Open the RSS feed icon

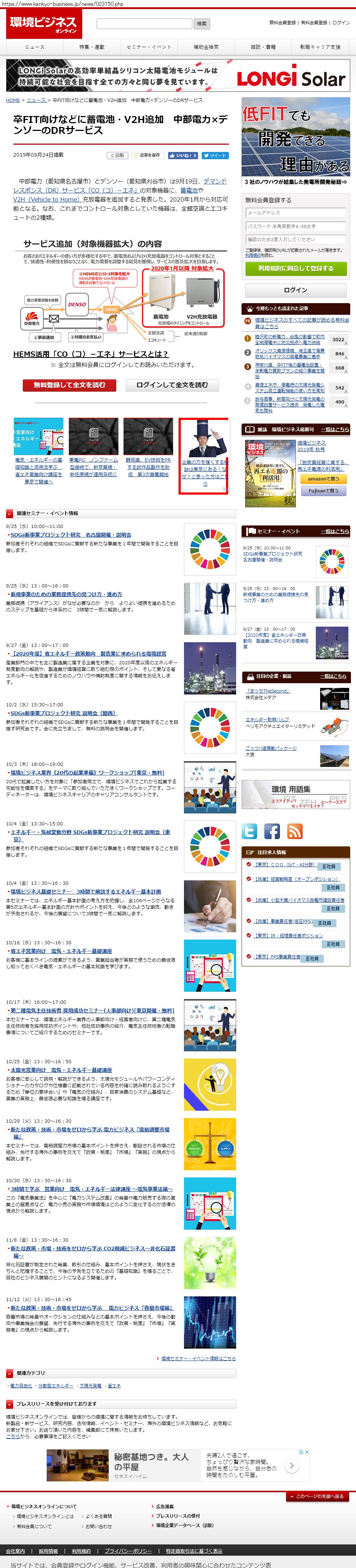[295, 831]
